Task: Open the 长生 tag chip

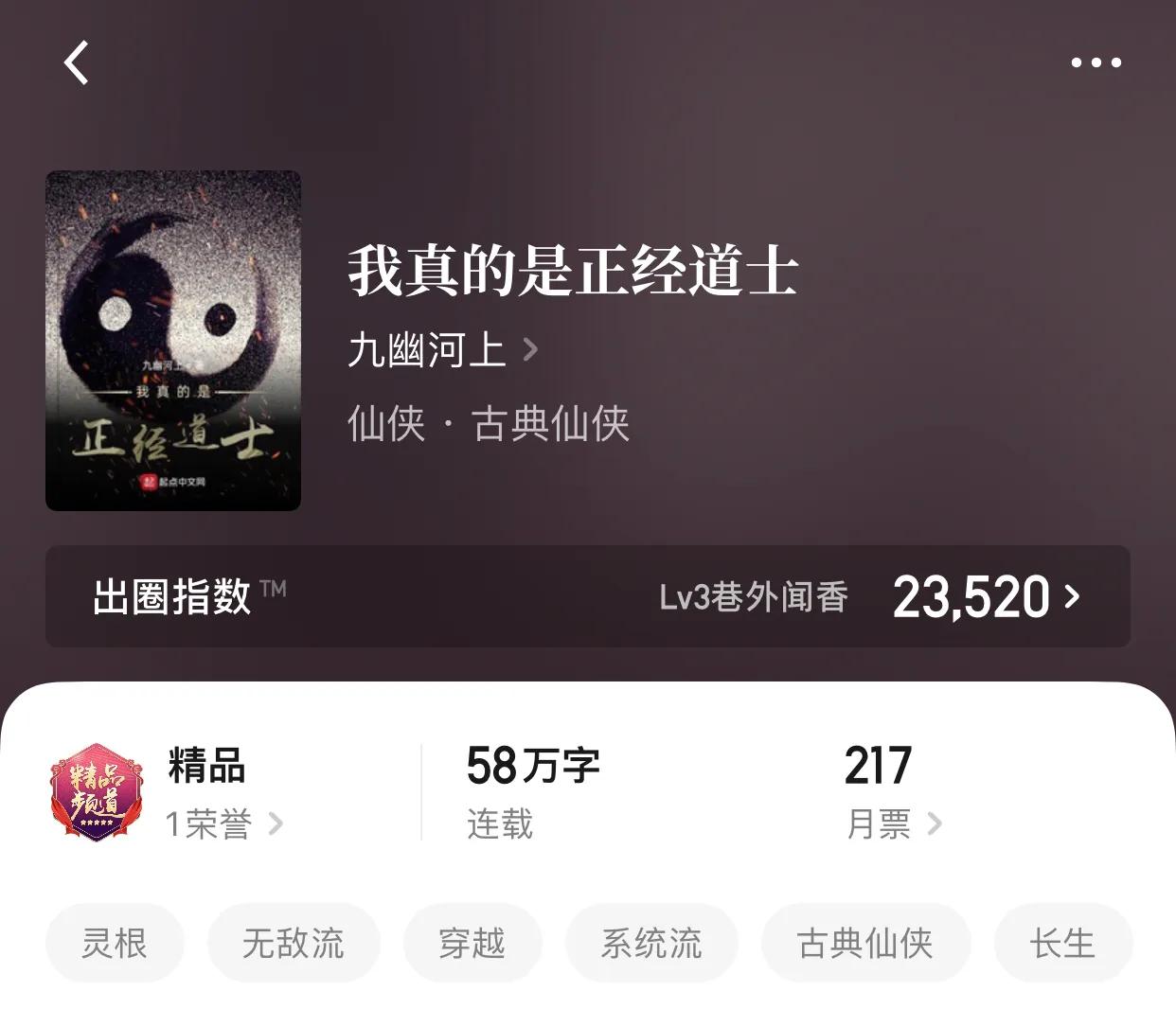Action: (x=1062, y=943)
